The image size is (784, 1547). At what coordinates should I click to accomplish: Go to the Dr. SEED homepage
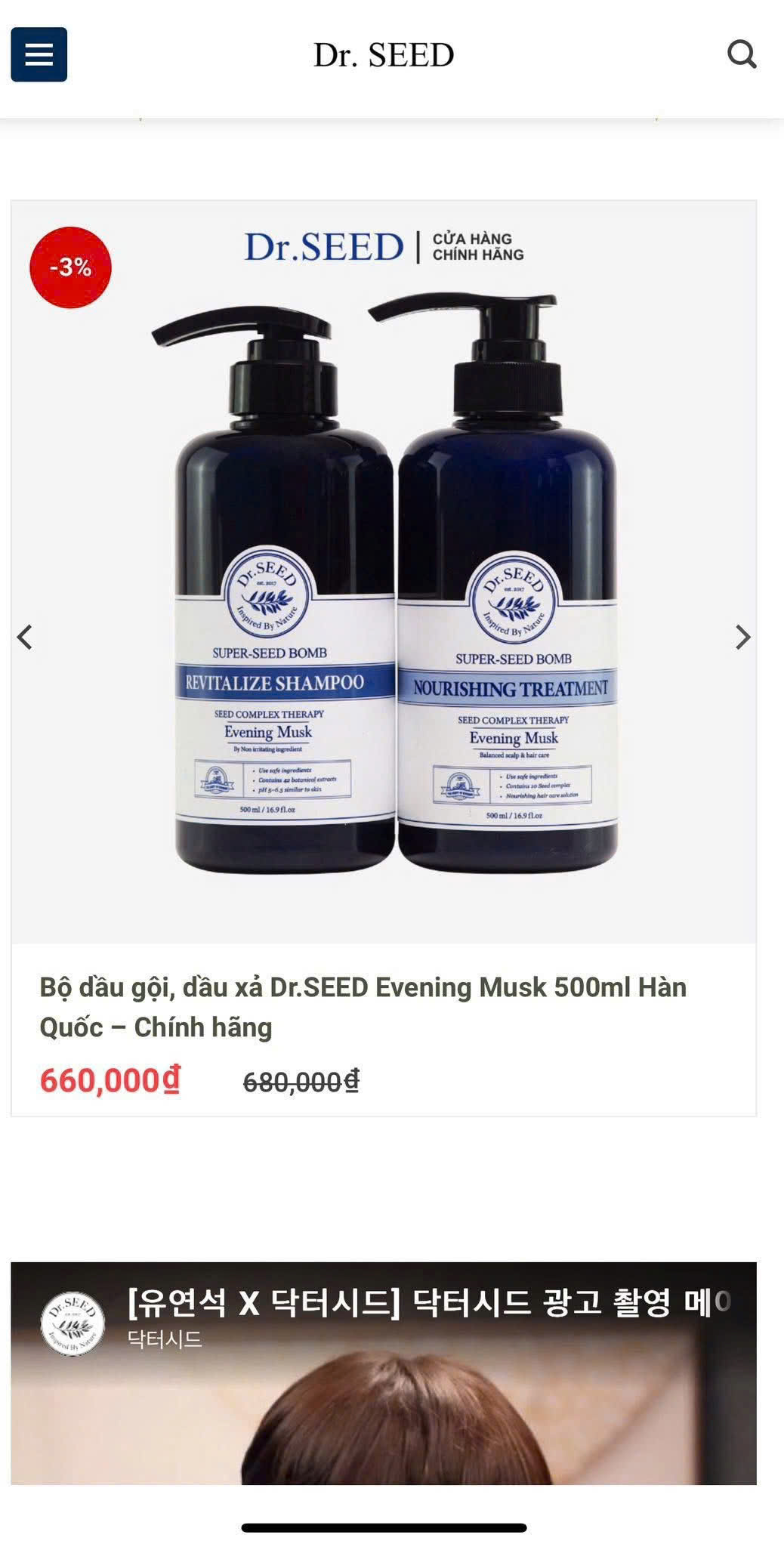pos(384,55)
